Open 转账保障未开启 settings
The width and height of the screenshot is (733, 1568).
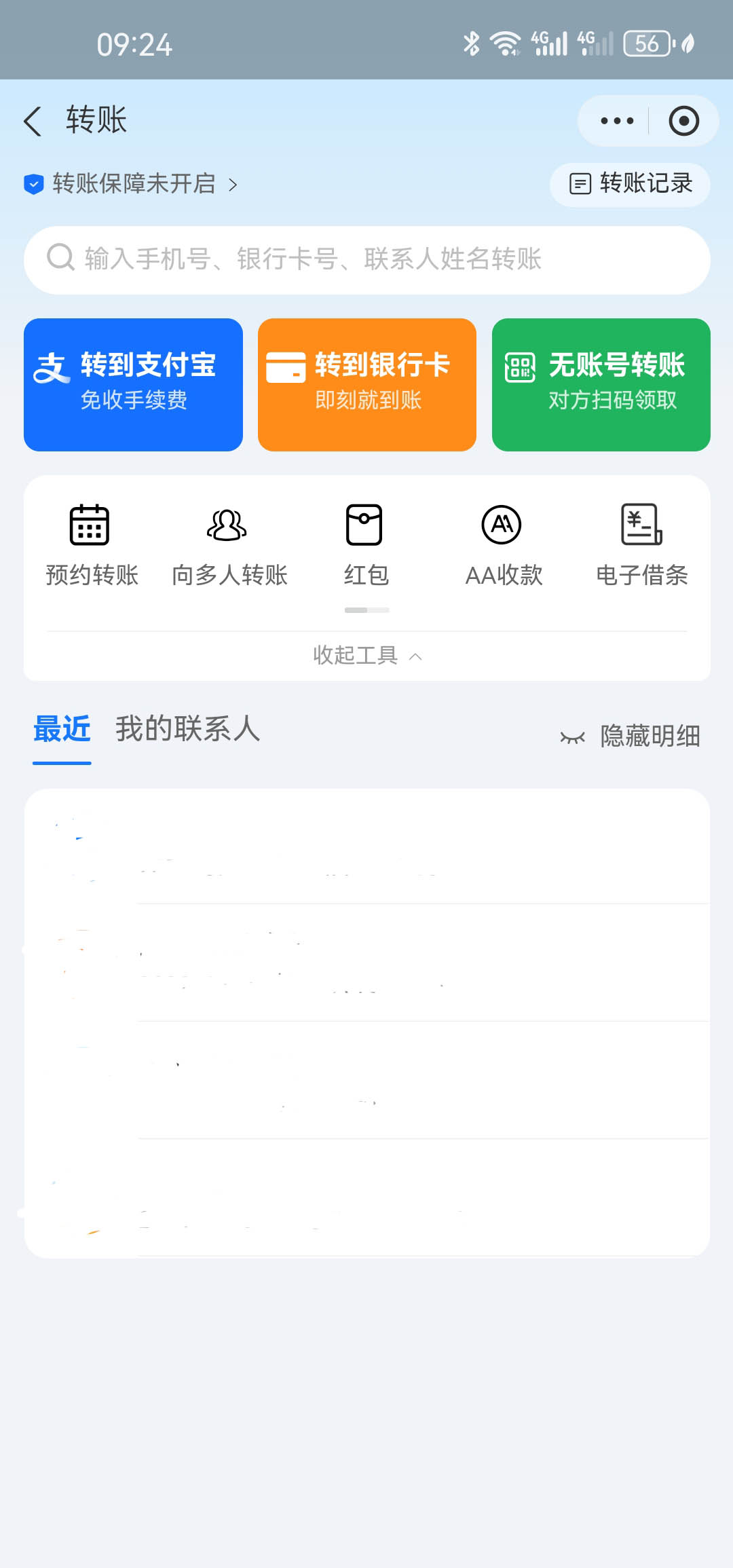pyautogui.click(x=132, y=184)
